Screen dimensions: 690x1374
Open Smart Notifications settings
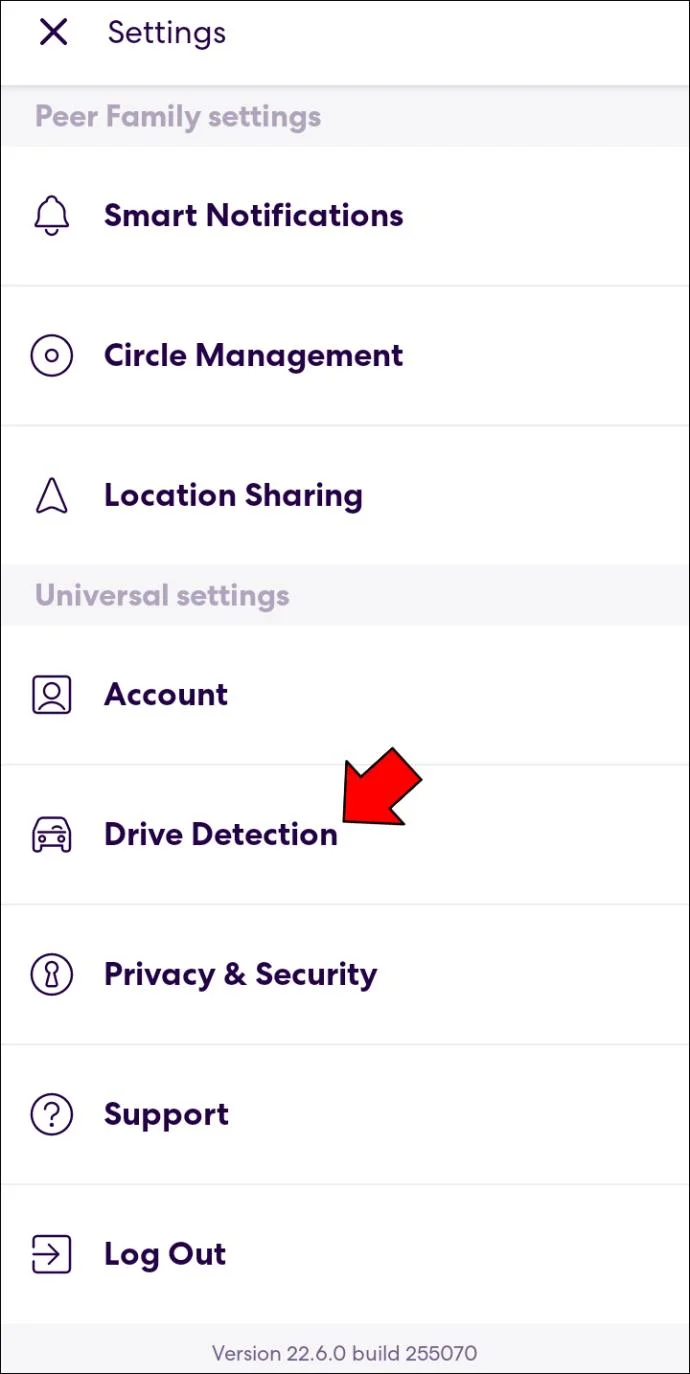(x=253, y=216)
